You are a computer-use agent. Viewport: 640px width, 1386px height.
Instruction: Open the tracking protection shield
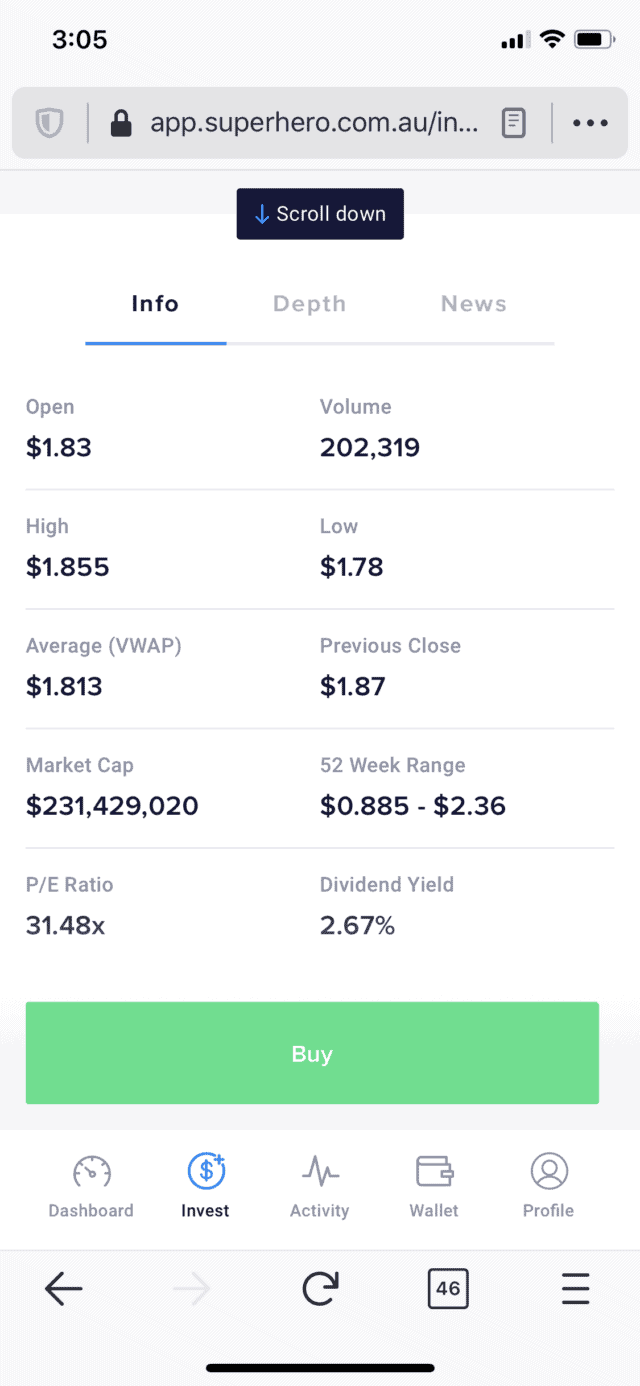(x=49, y=124)
